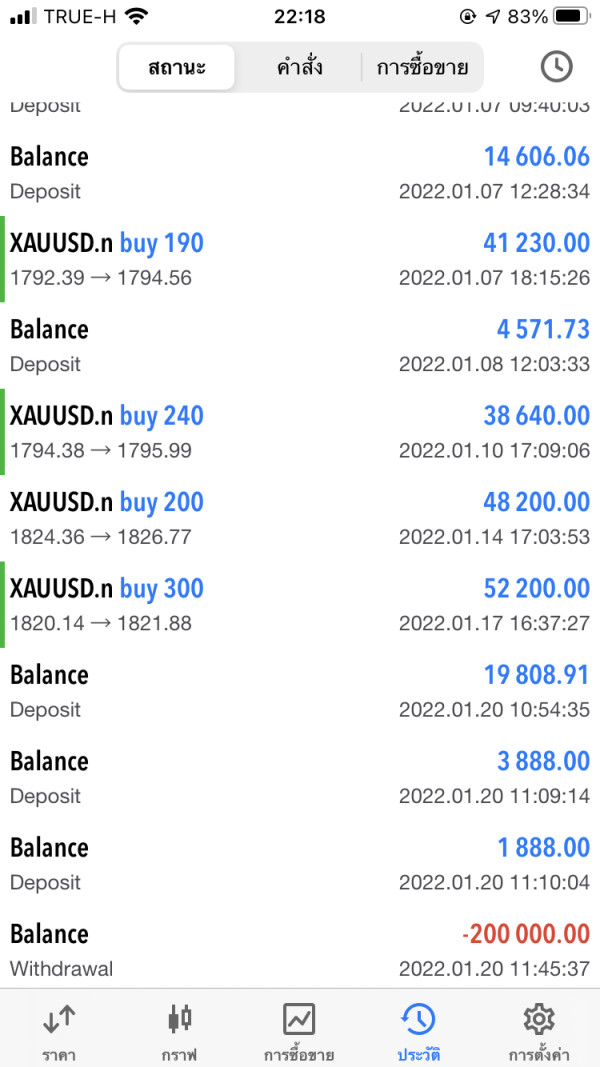This screenshot has height=1067, width=600.
Task: Open the การตั้งค่า settings tab
Action: [539, 1032]
